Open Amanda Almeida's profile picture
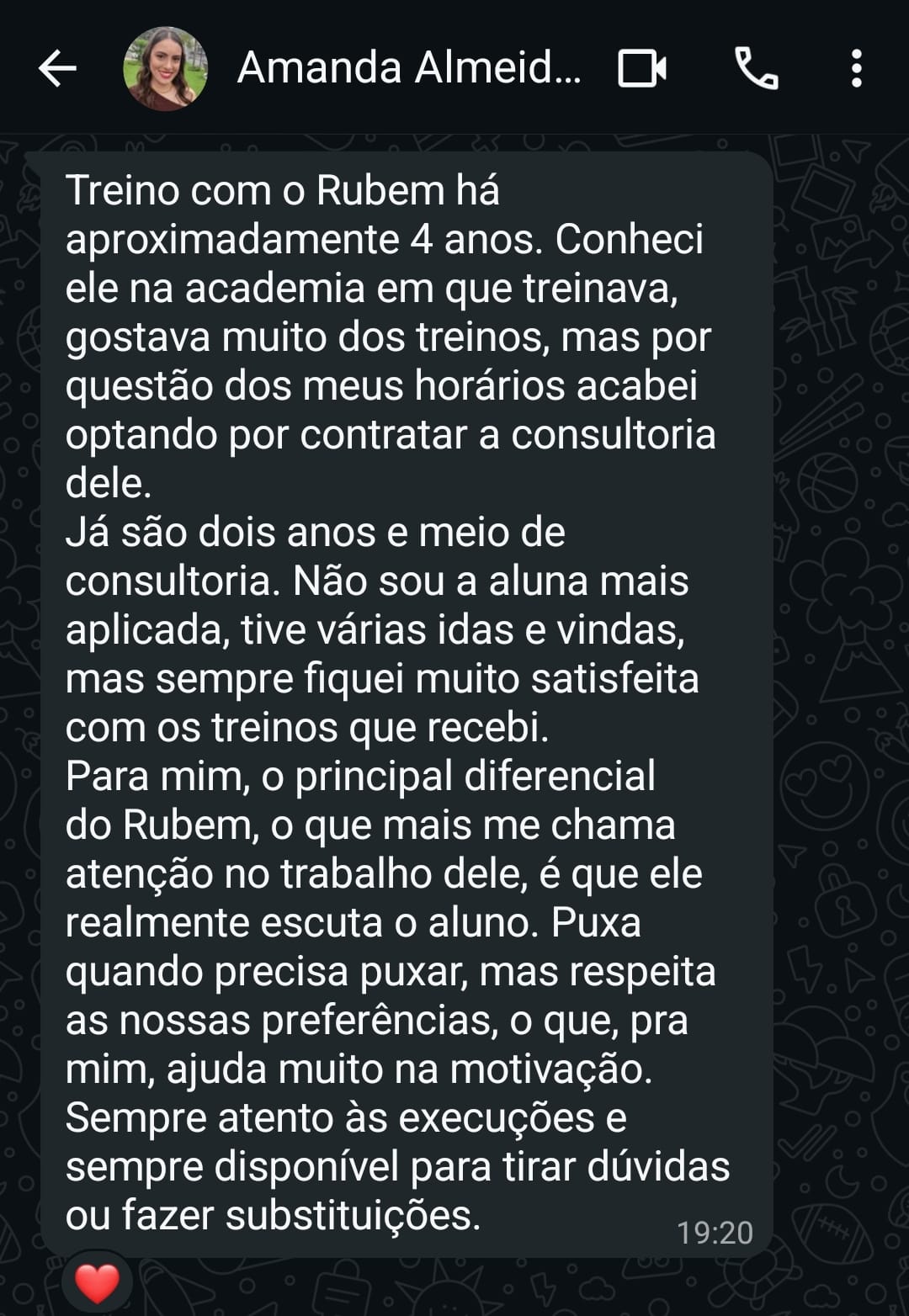This screenshot has height=1316, width=909. pyautogui.click(x=165, y=68)
